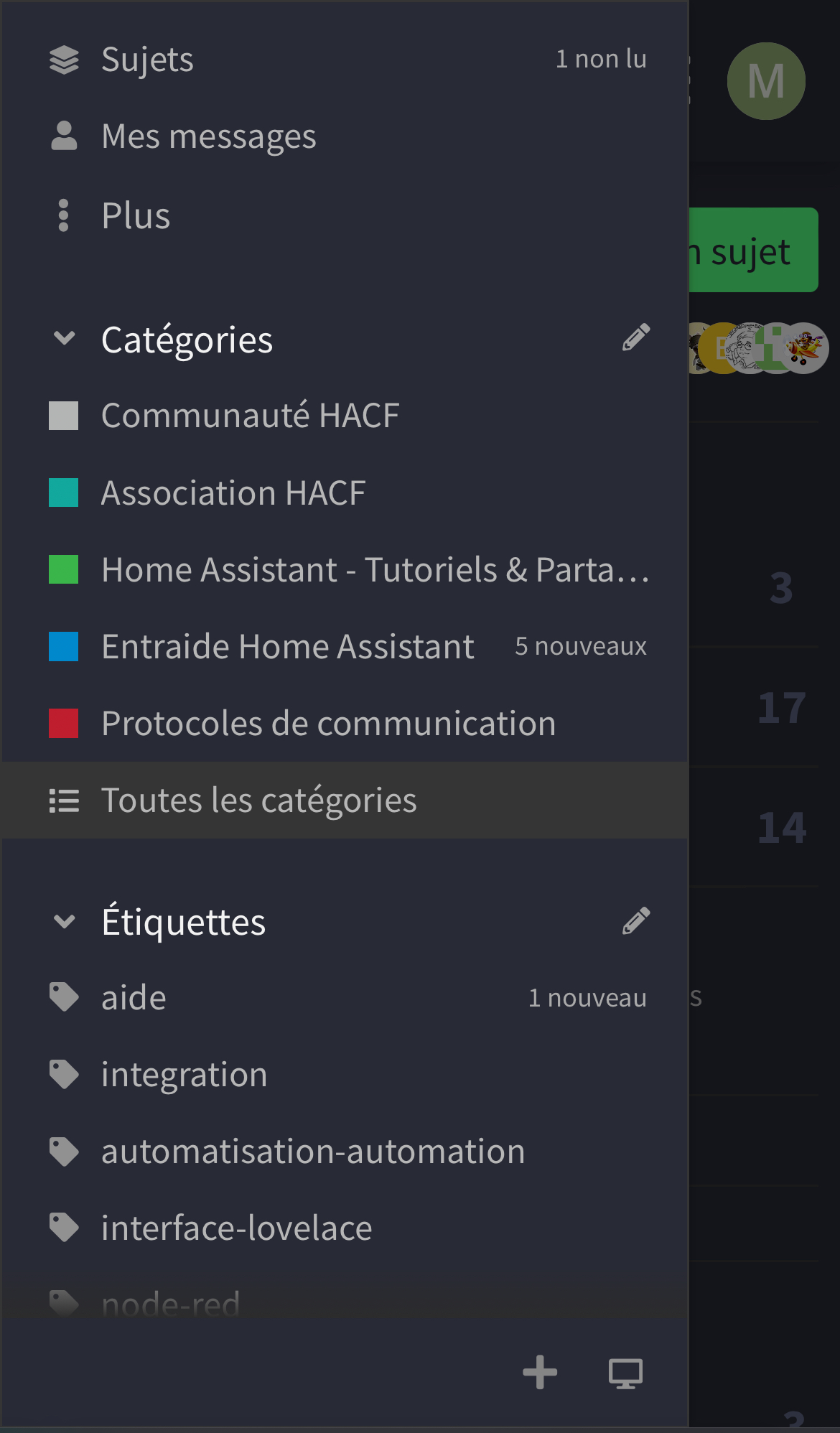The height and width of the screenshot is (1433, 840).
Task: Open Sujets in the sidebar
Action: [345, 60]
